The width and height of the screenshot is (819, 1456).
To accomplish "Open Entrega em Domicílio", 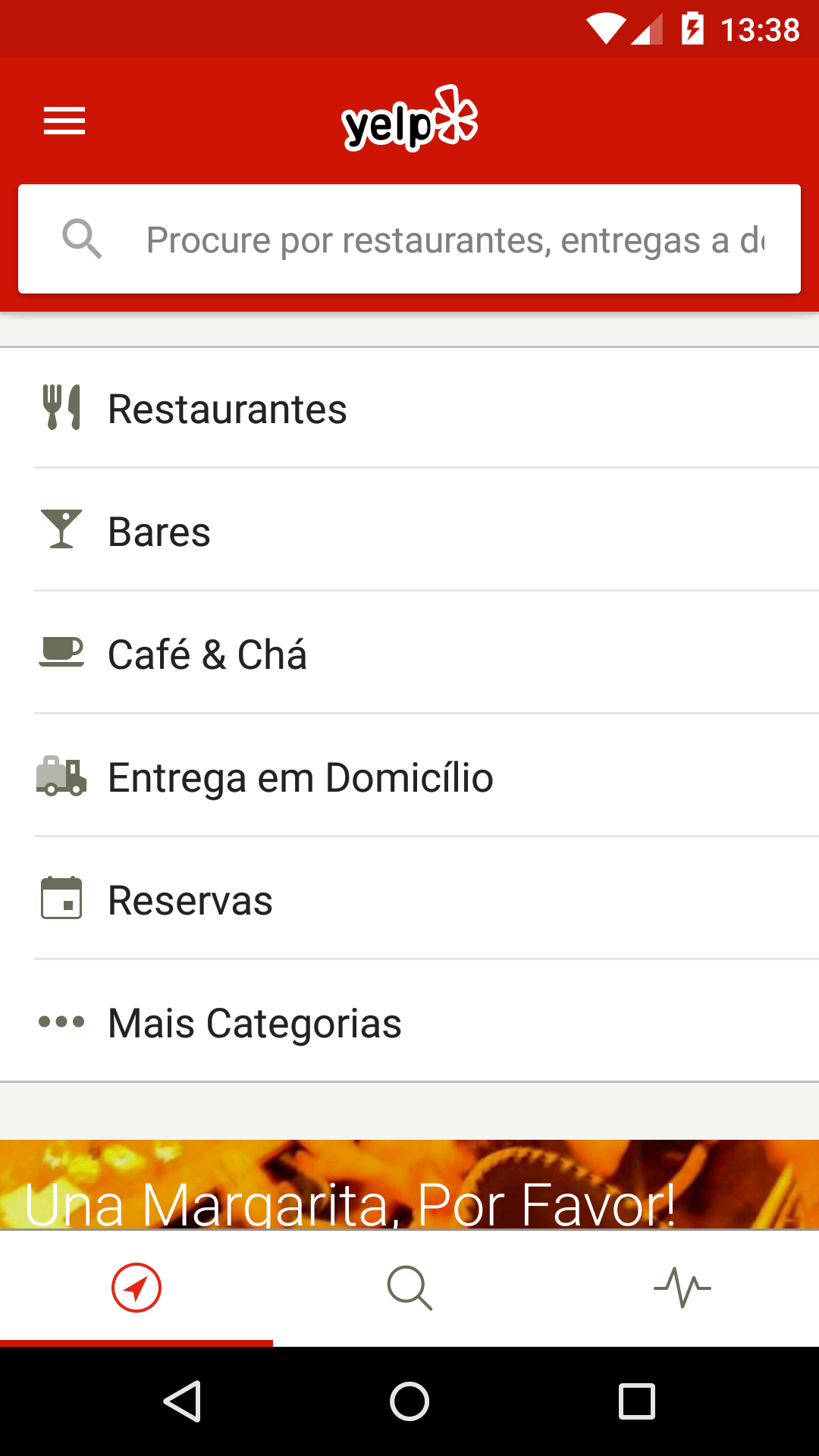I will [409, 776].
